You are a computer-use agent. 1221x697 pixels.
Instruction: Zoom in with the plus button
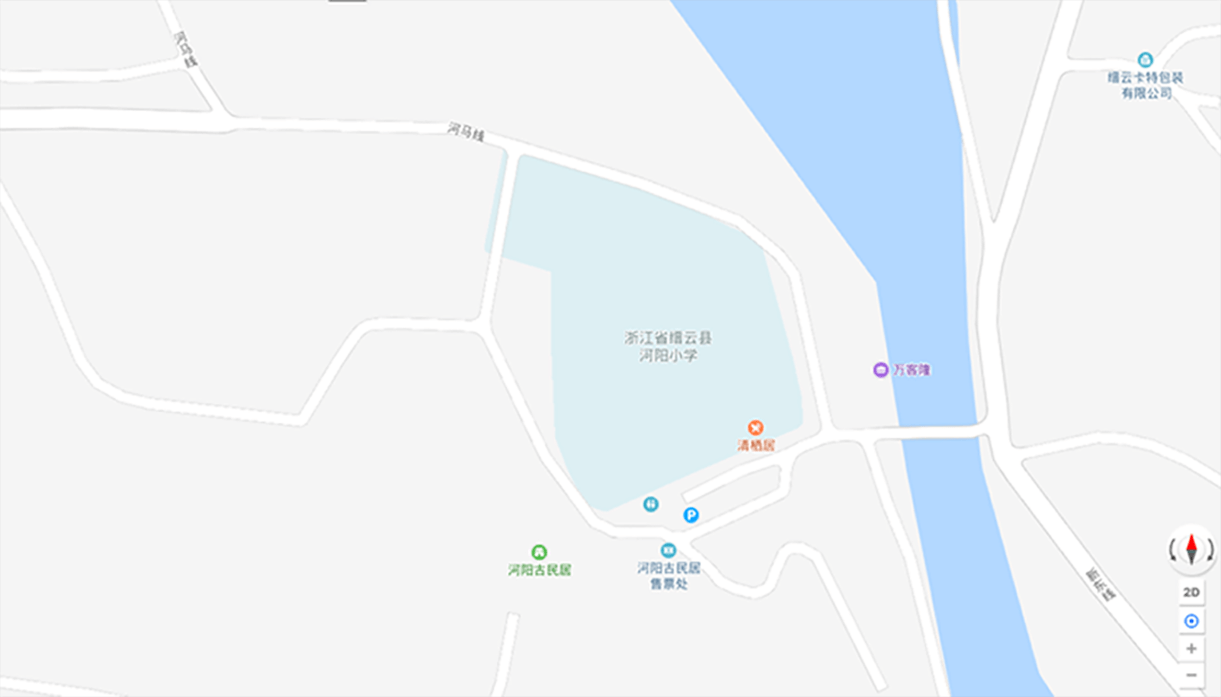click(x=1191, y=648)
